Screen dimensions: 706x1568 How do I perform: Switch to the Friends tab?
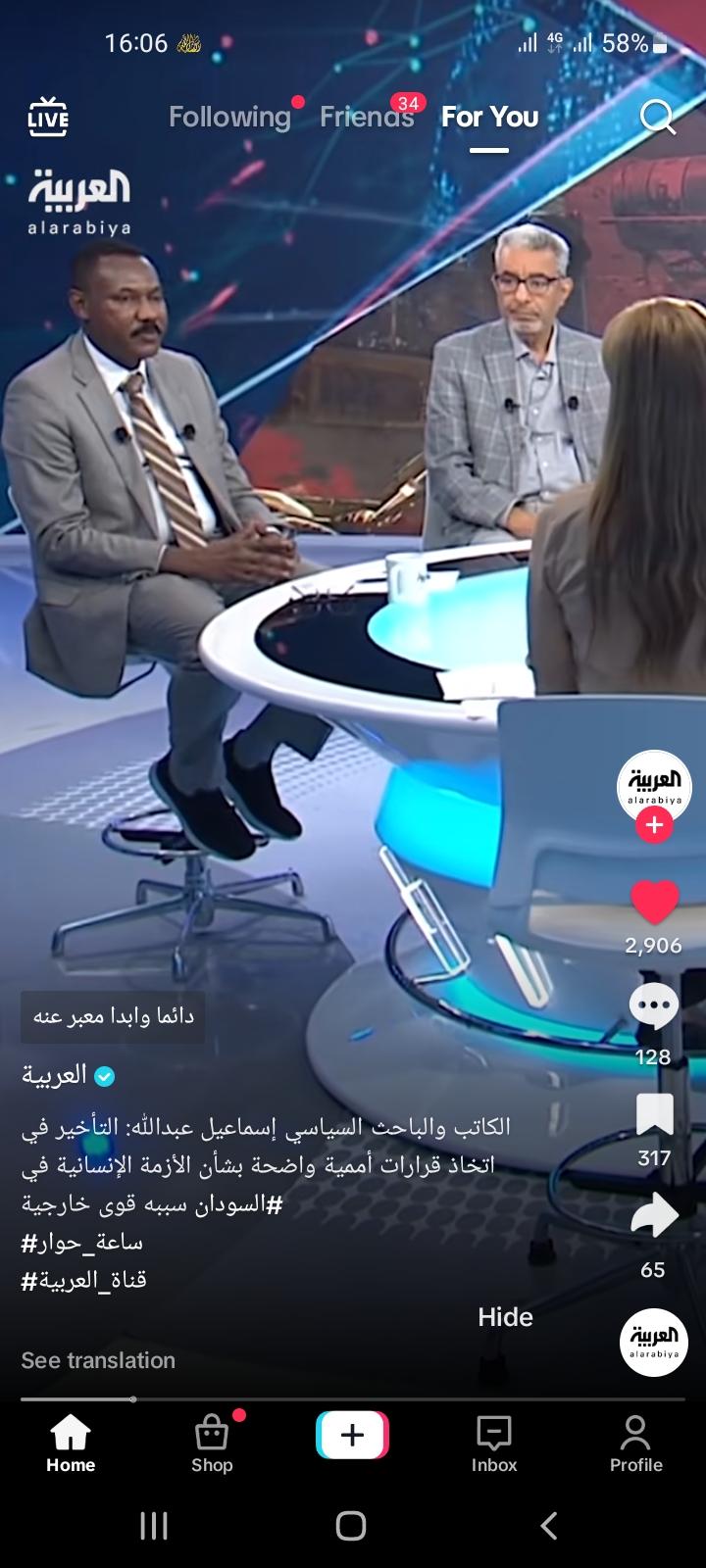coord(367,118)
